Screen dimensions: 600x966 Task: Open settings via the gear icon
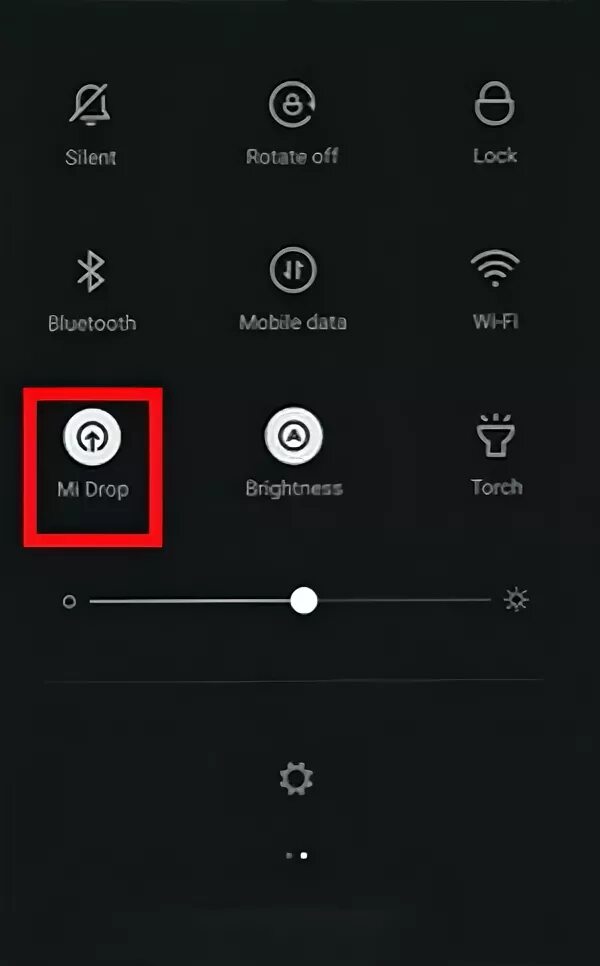point(296,779)
